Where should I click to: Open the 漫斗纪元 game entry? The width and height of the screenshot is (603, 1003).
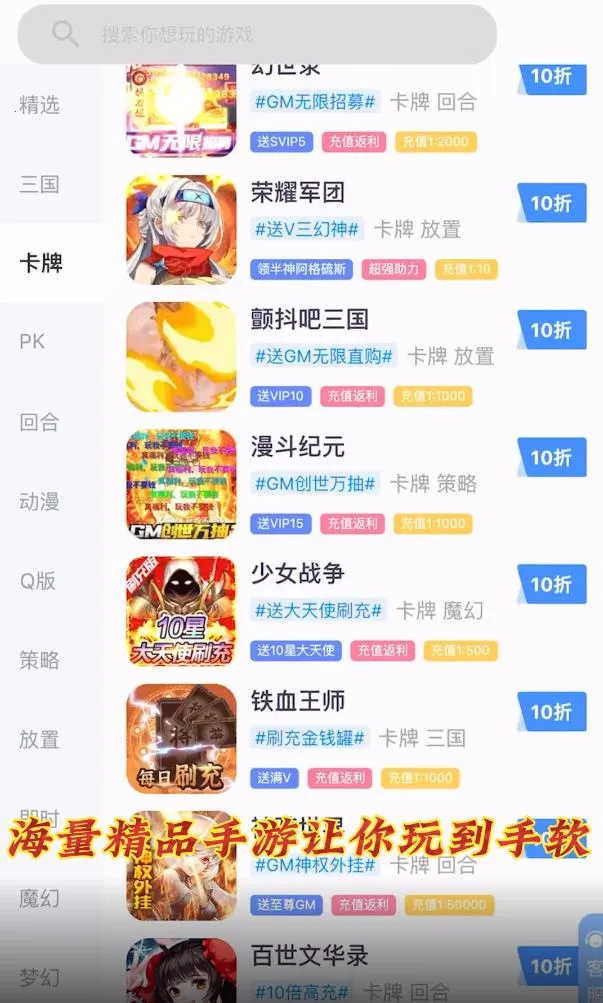(x=297, y=447)
